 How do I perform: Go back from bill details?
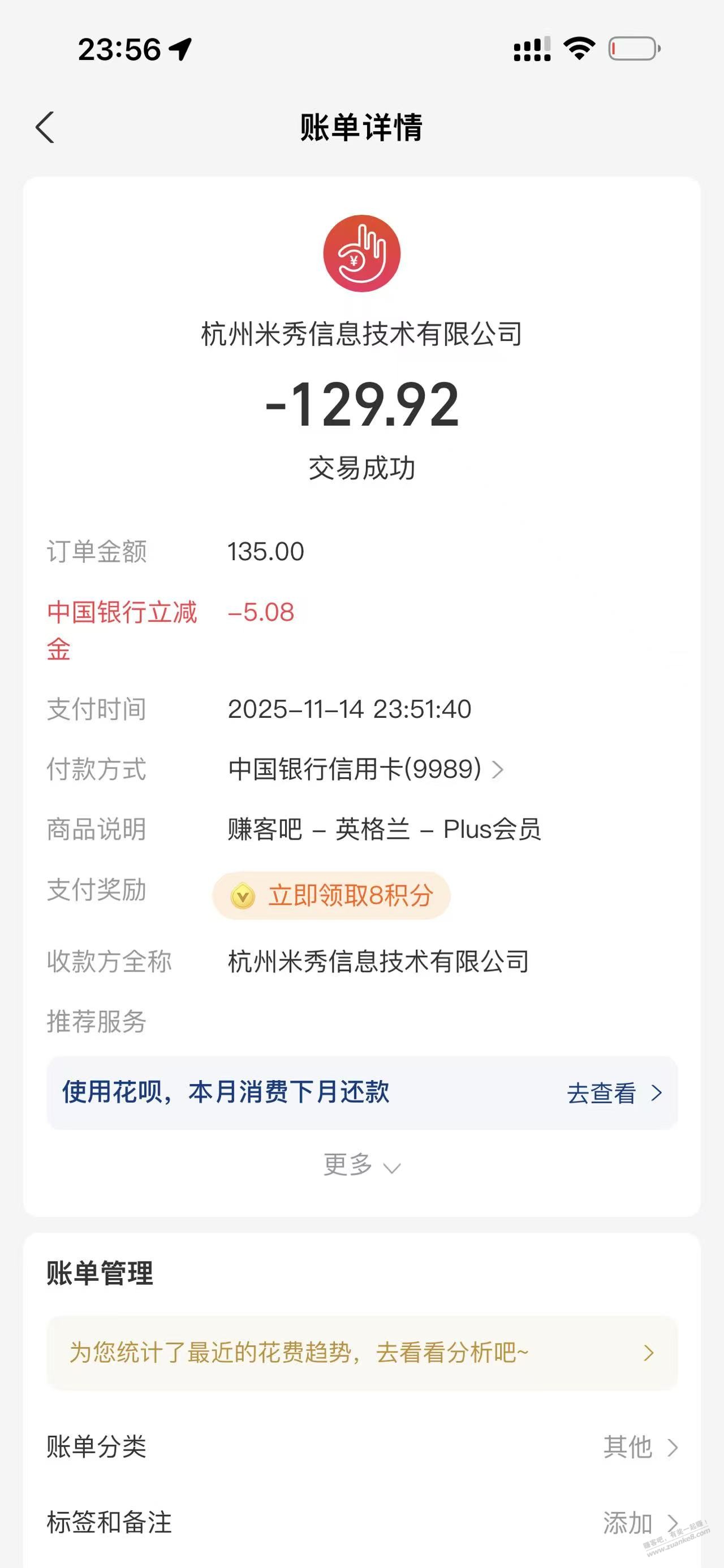45,127
